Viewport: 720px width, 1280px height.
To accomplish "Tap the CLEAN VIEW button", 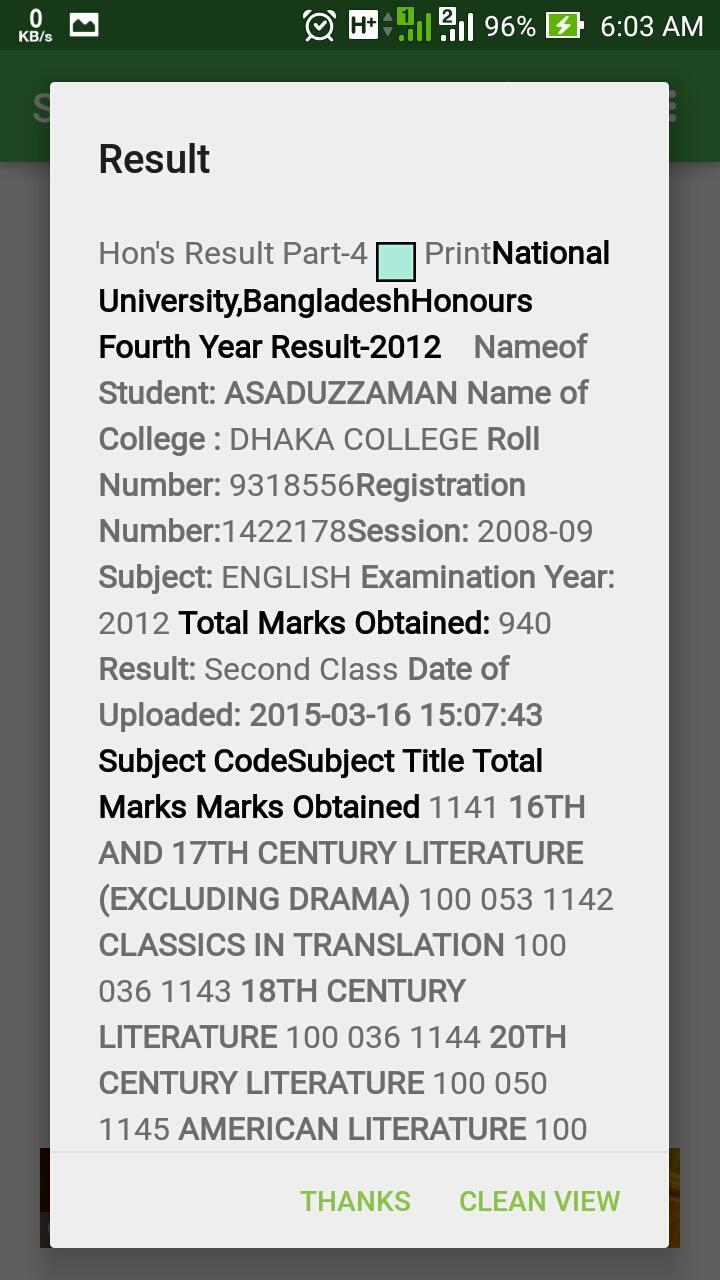I will [539, 1201].
